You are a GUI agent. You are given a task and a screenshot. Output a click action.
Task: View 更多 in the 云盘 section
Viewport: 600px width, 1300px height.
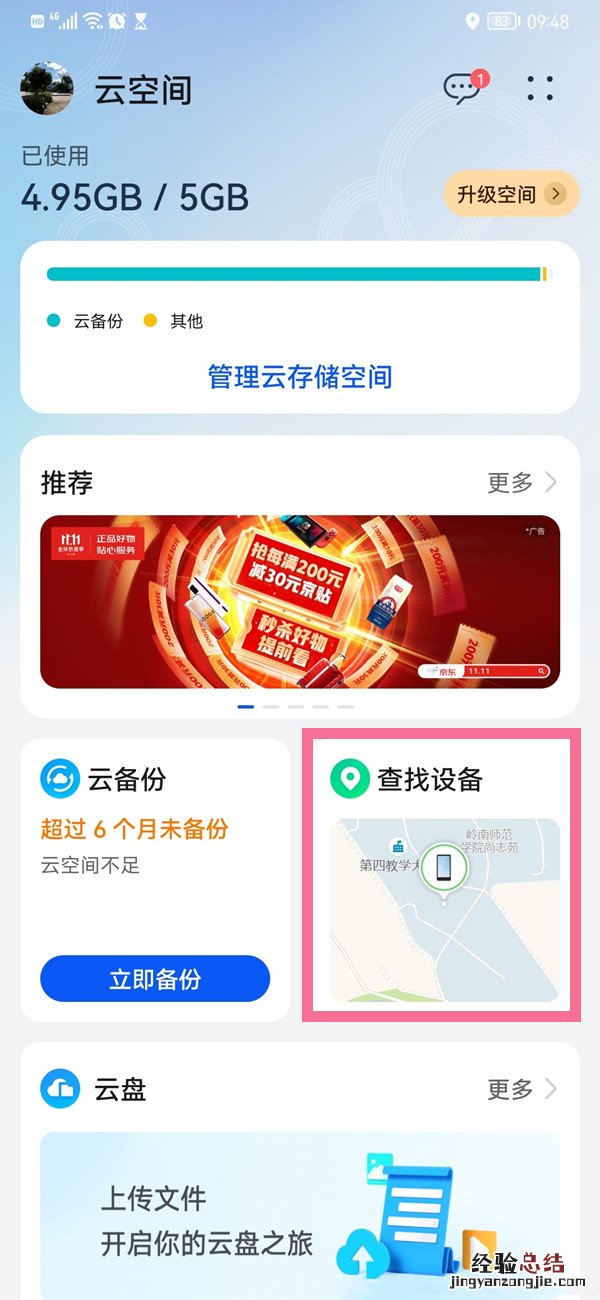click(x=522, y=1089)
